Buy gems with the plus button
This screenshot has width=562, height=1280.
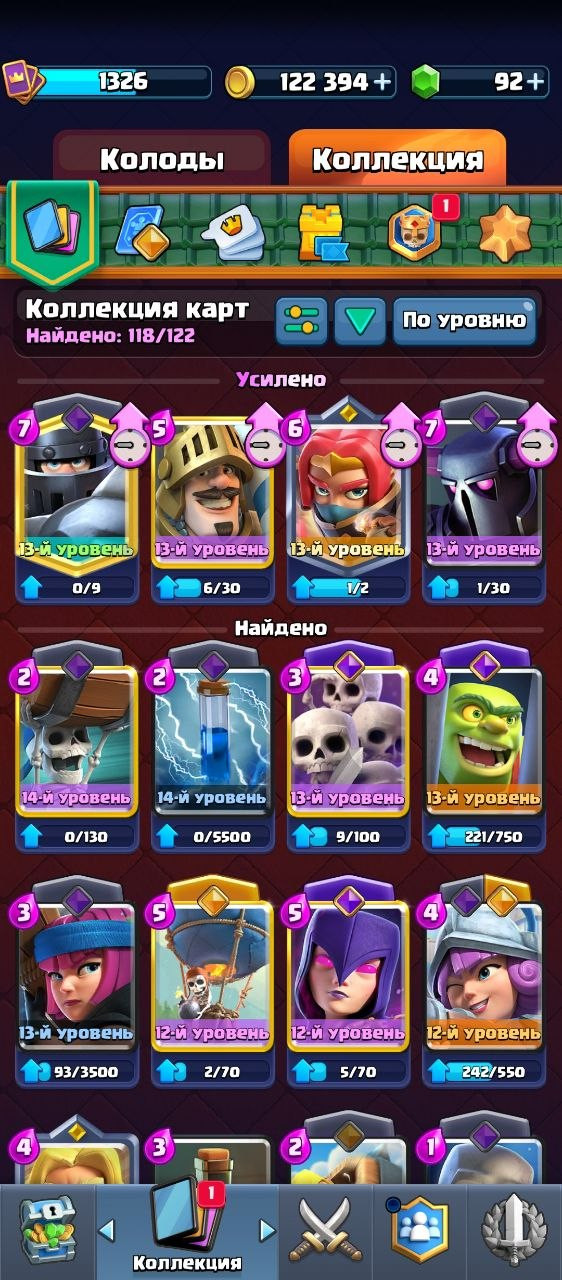point(536,82)
